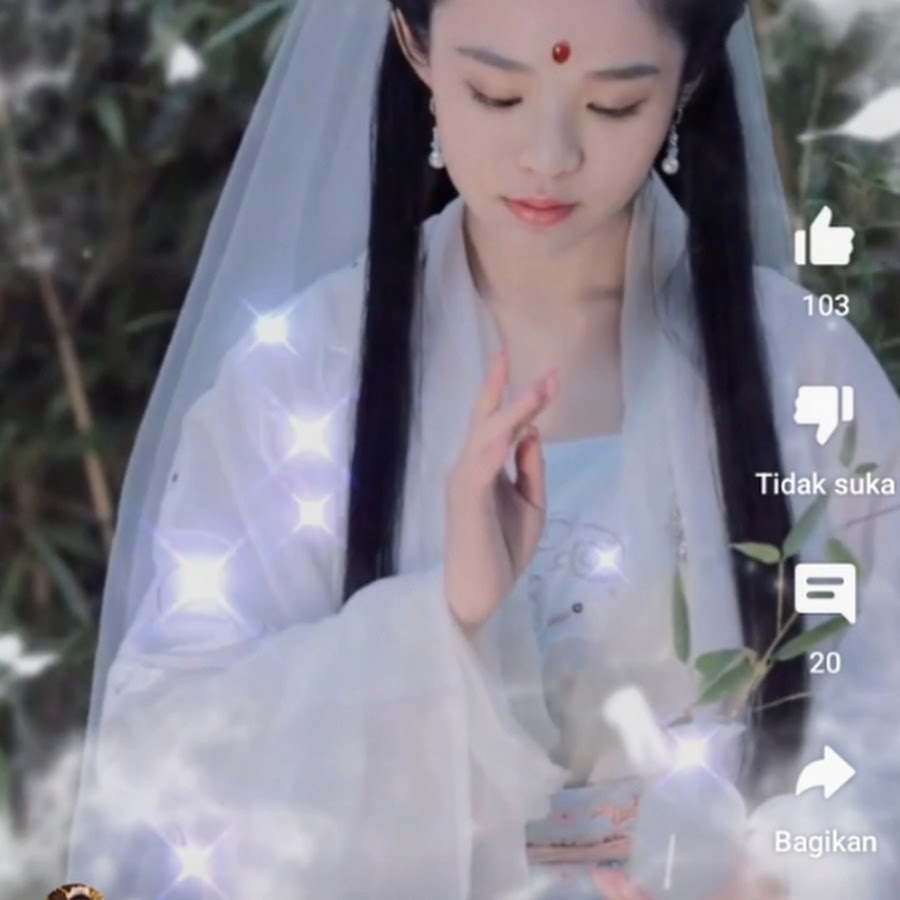
Task: Share the video via Bagikan
Action: pyautogui.click(x=825, y=774)
